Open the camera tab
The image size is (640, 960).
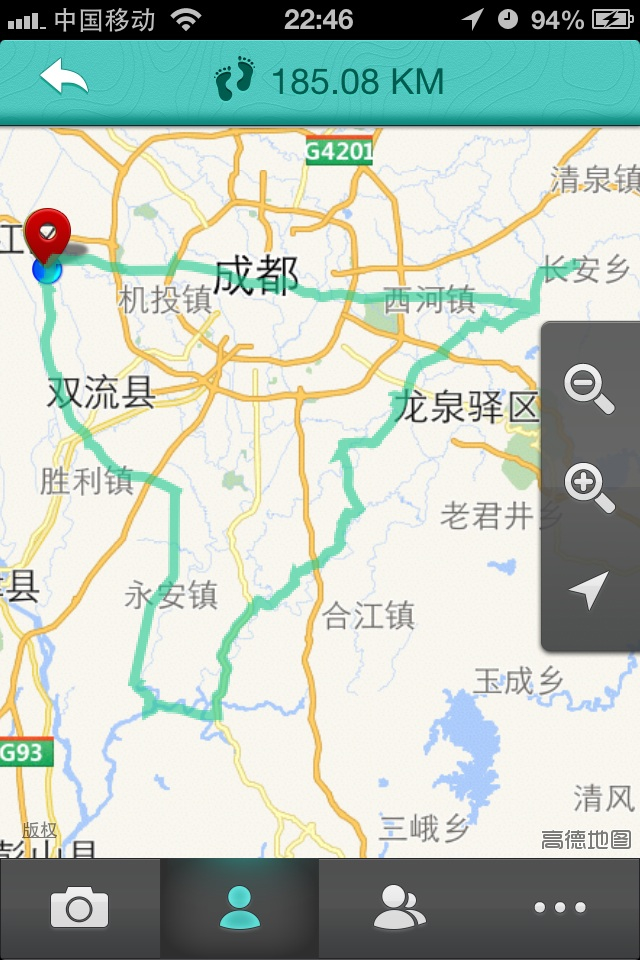tap(79, 908)
